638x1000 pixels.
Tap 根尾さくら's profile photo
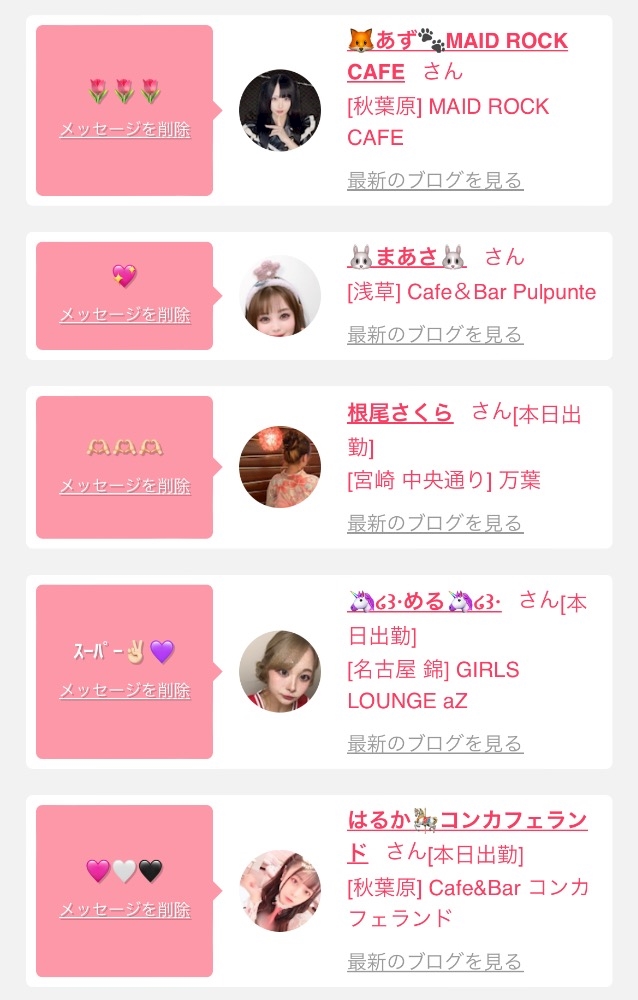pyautogui.click(x=280, y=467)
